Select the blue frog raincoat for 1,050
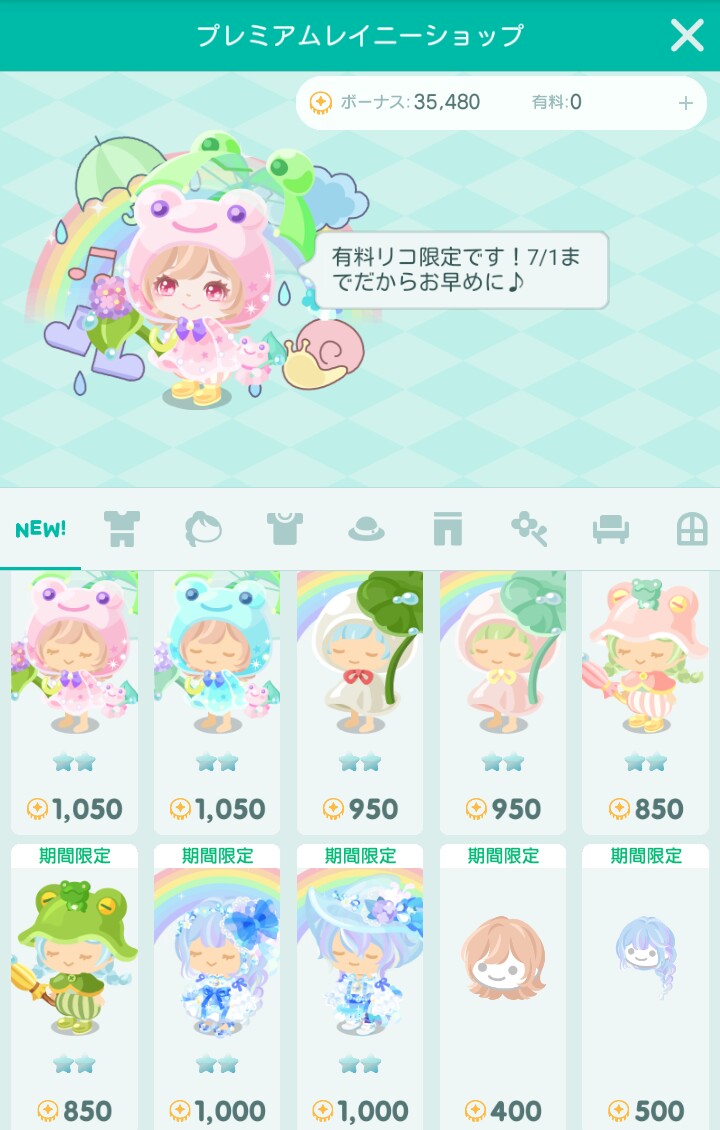The image size is (720, 1130). (x=218, y=700)
